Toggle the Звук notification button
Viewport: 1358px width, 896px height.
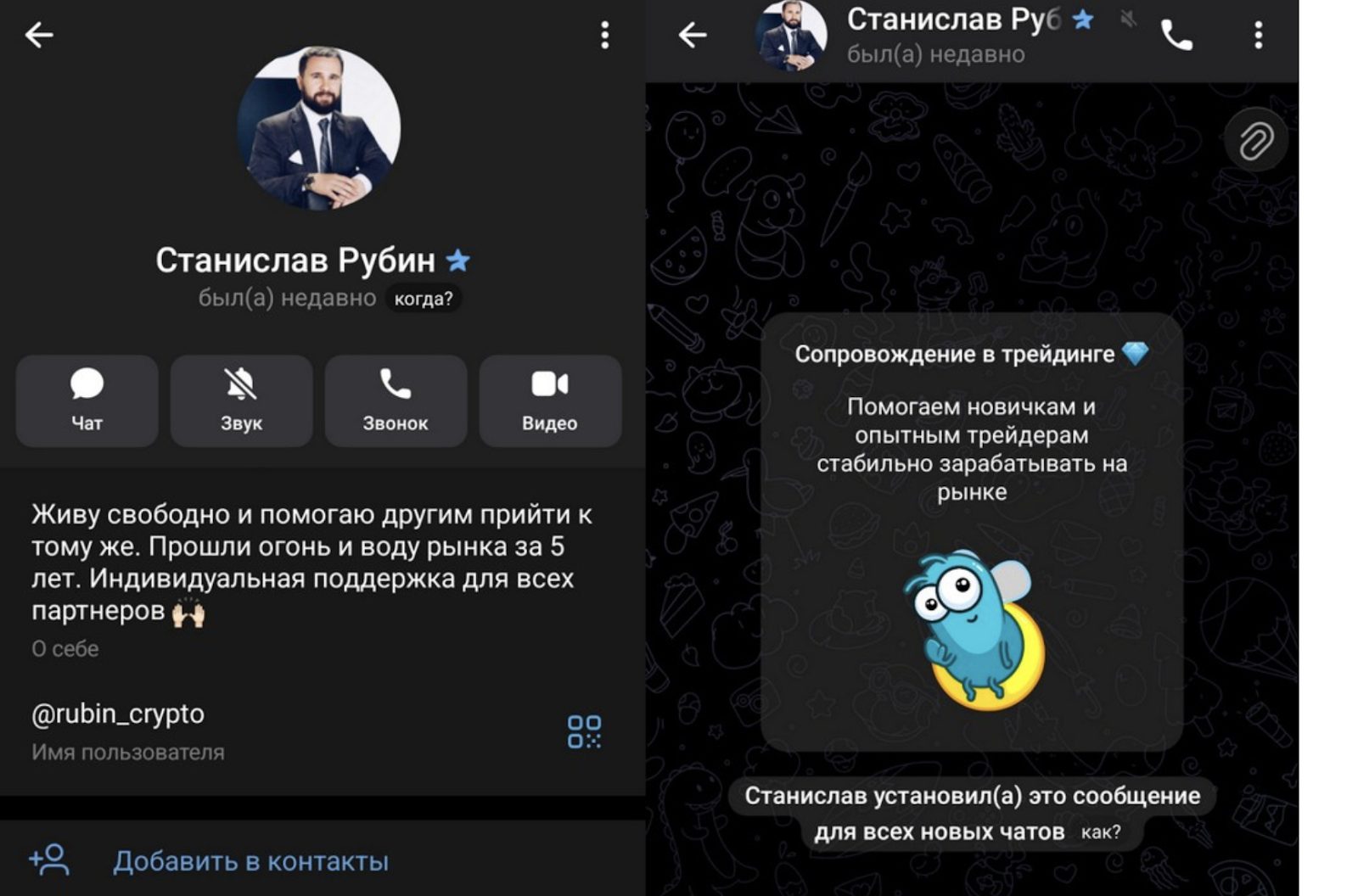point(241,400)
